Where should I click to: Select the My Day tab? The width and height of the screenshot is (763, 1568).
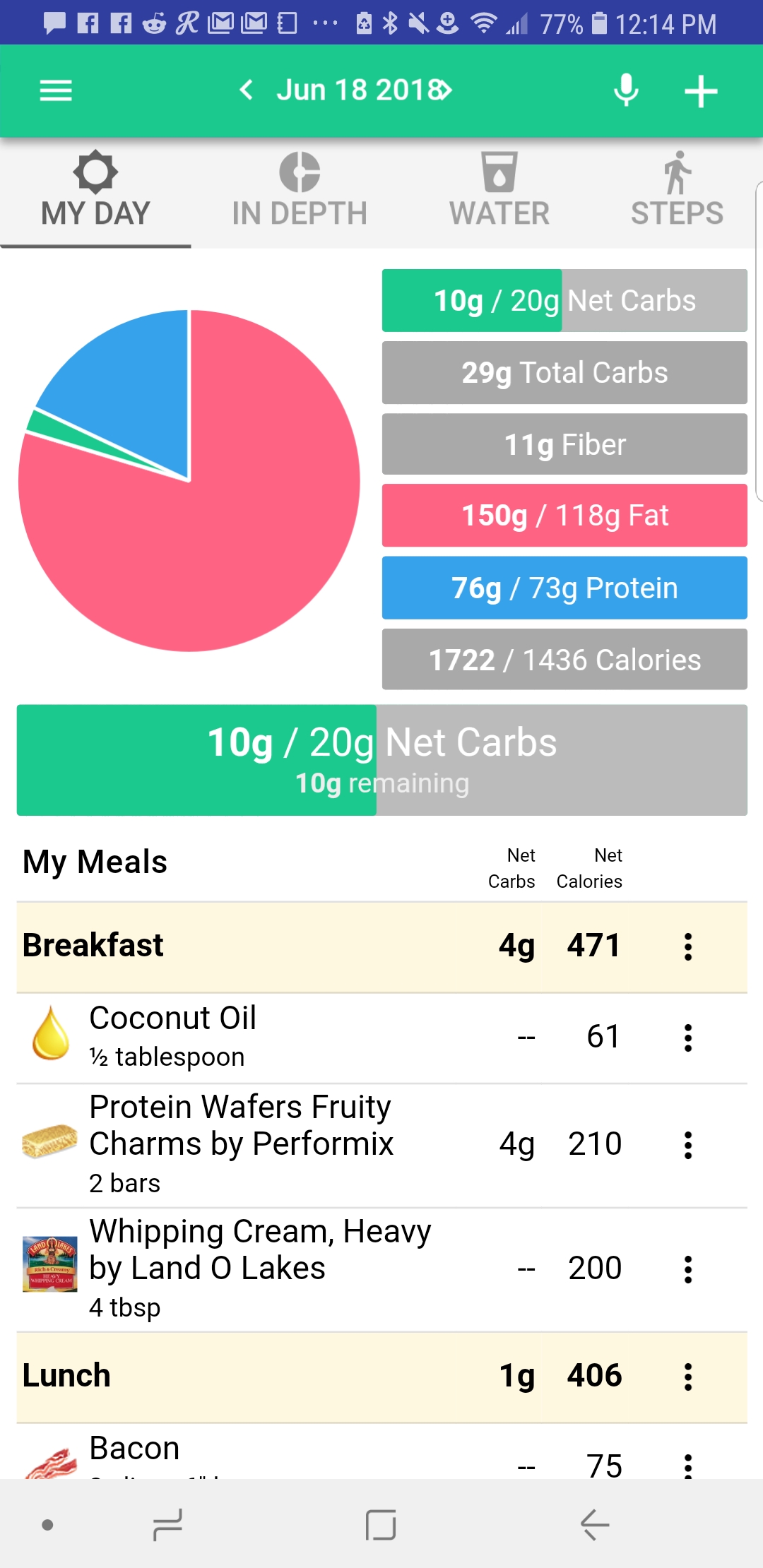pos(95,189)
